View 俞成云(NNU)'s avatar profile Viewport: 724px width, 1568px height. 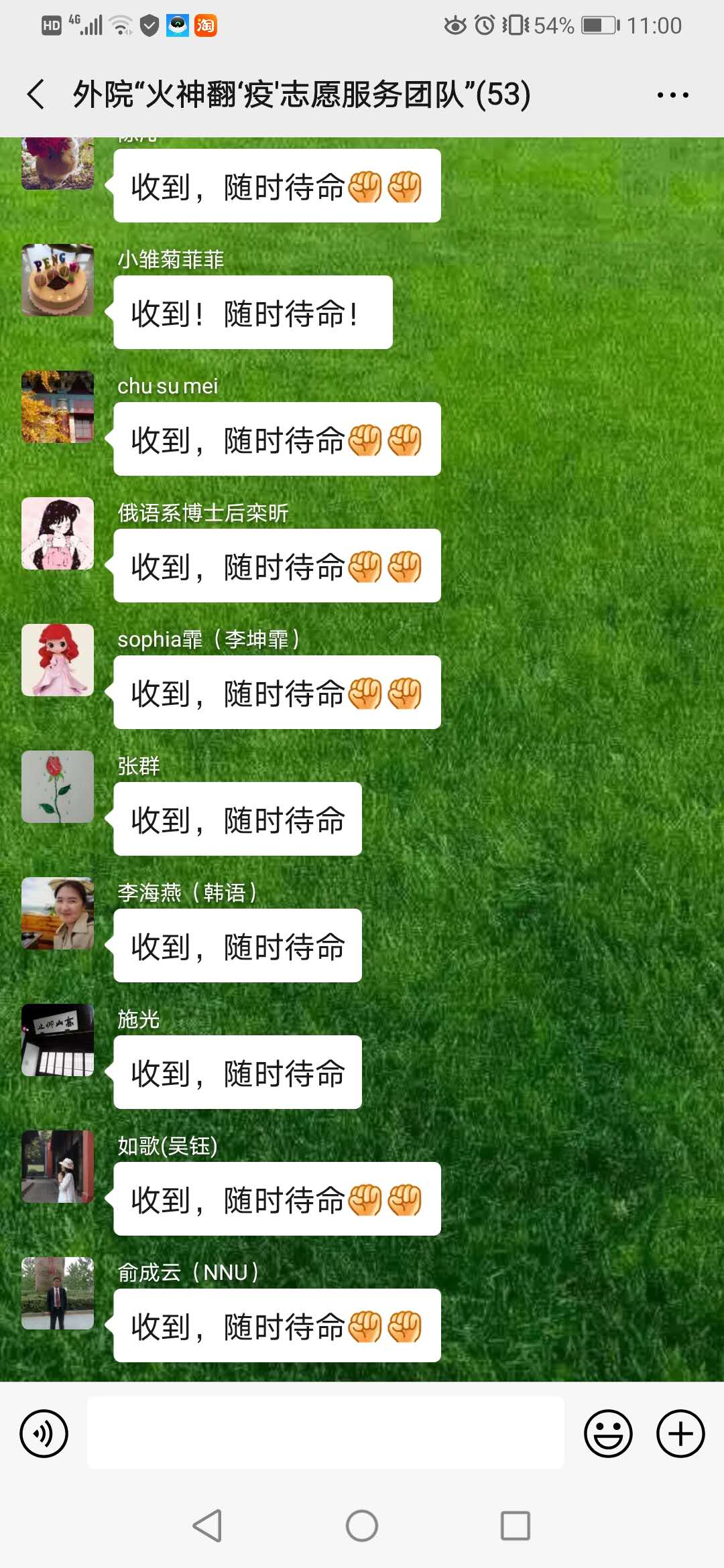coord(58,1293)
